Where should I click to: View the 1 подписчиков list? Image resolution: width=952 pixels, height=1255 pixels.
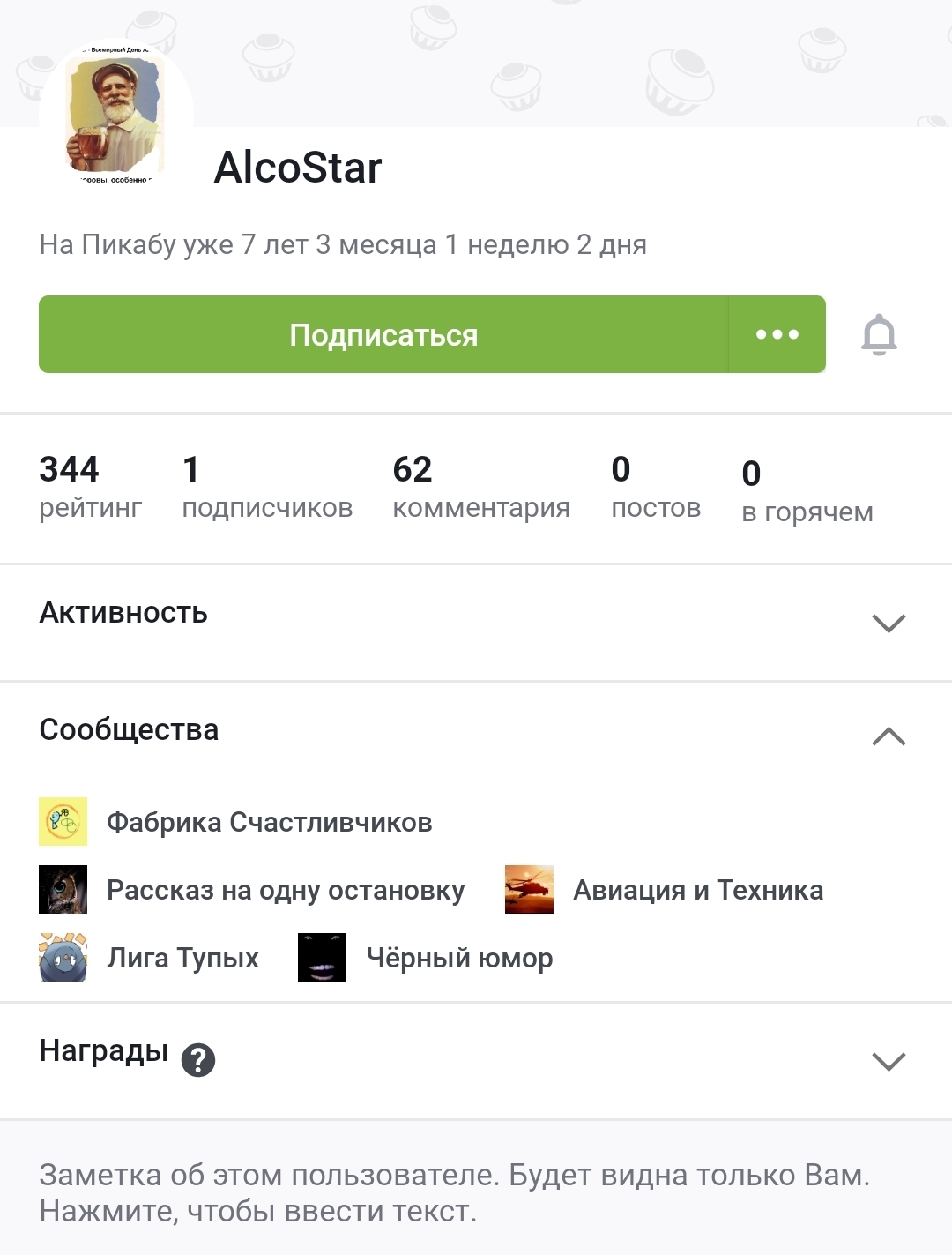(266, 487)
